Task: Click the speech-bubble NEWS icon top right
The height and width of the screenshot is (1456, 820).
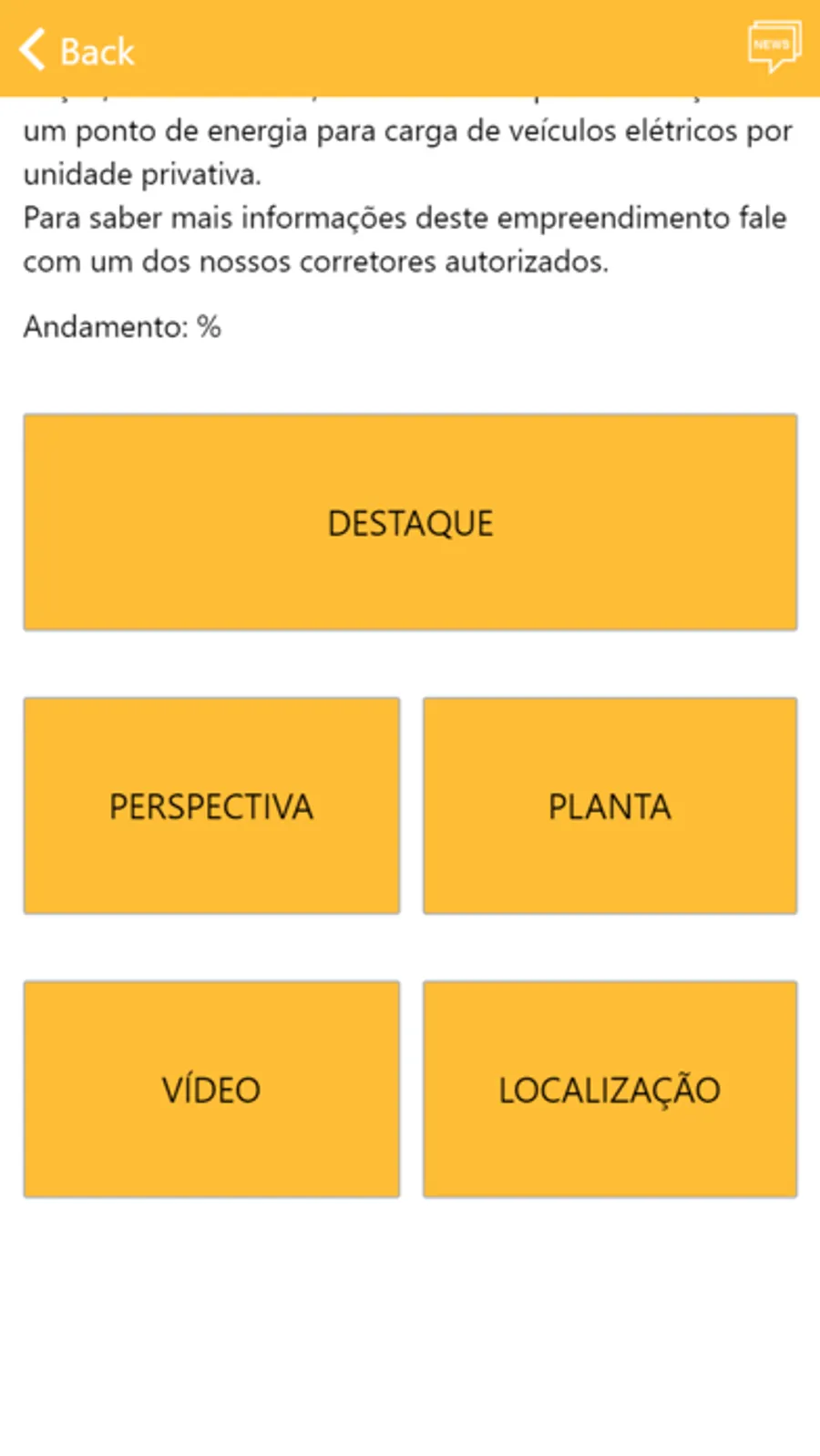Action: point(773,47)
